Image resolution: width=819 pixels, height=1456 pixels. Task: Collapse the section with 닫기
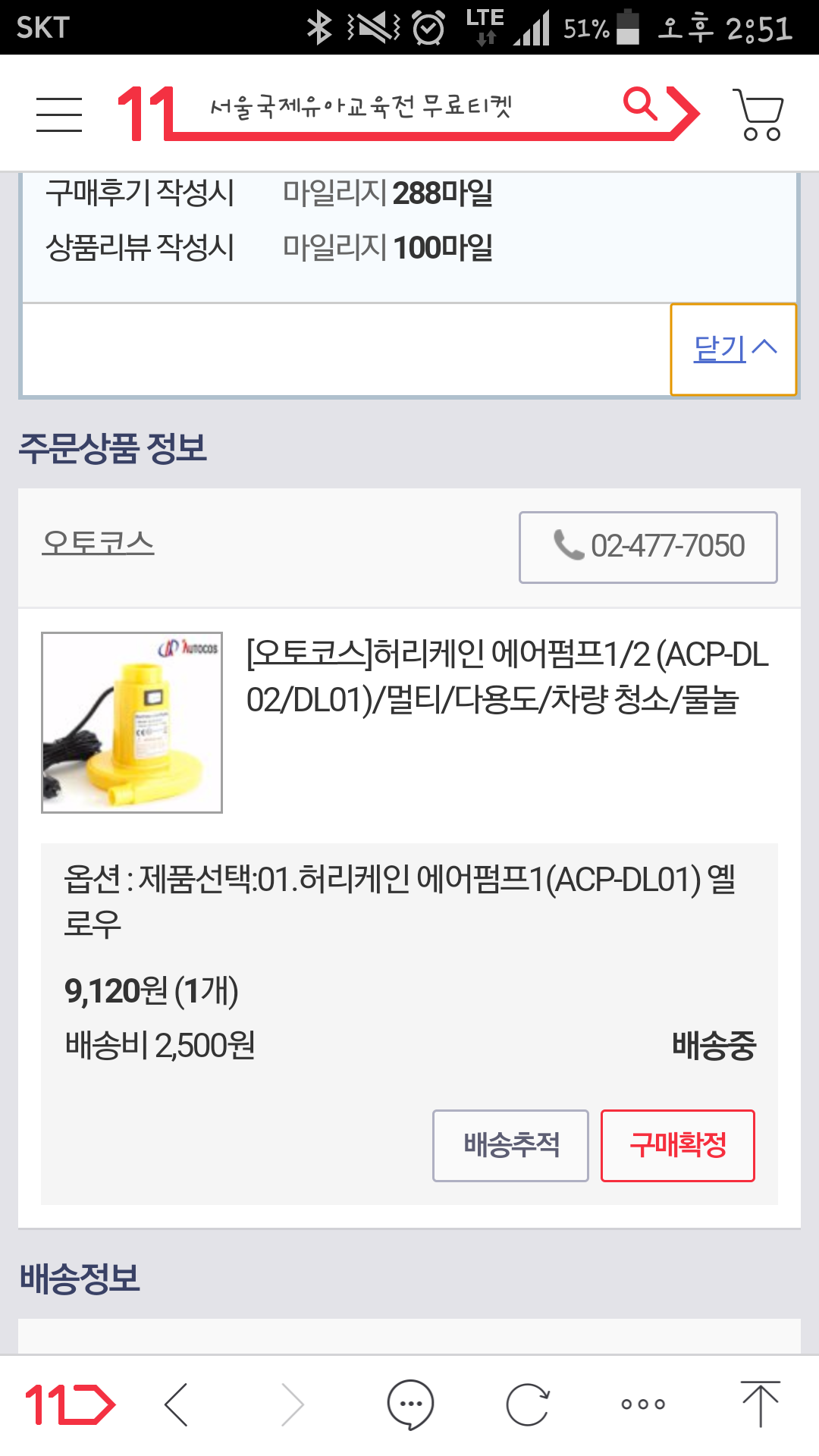733,349
